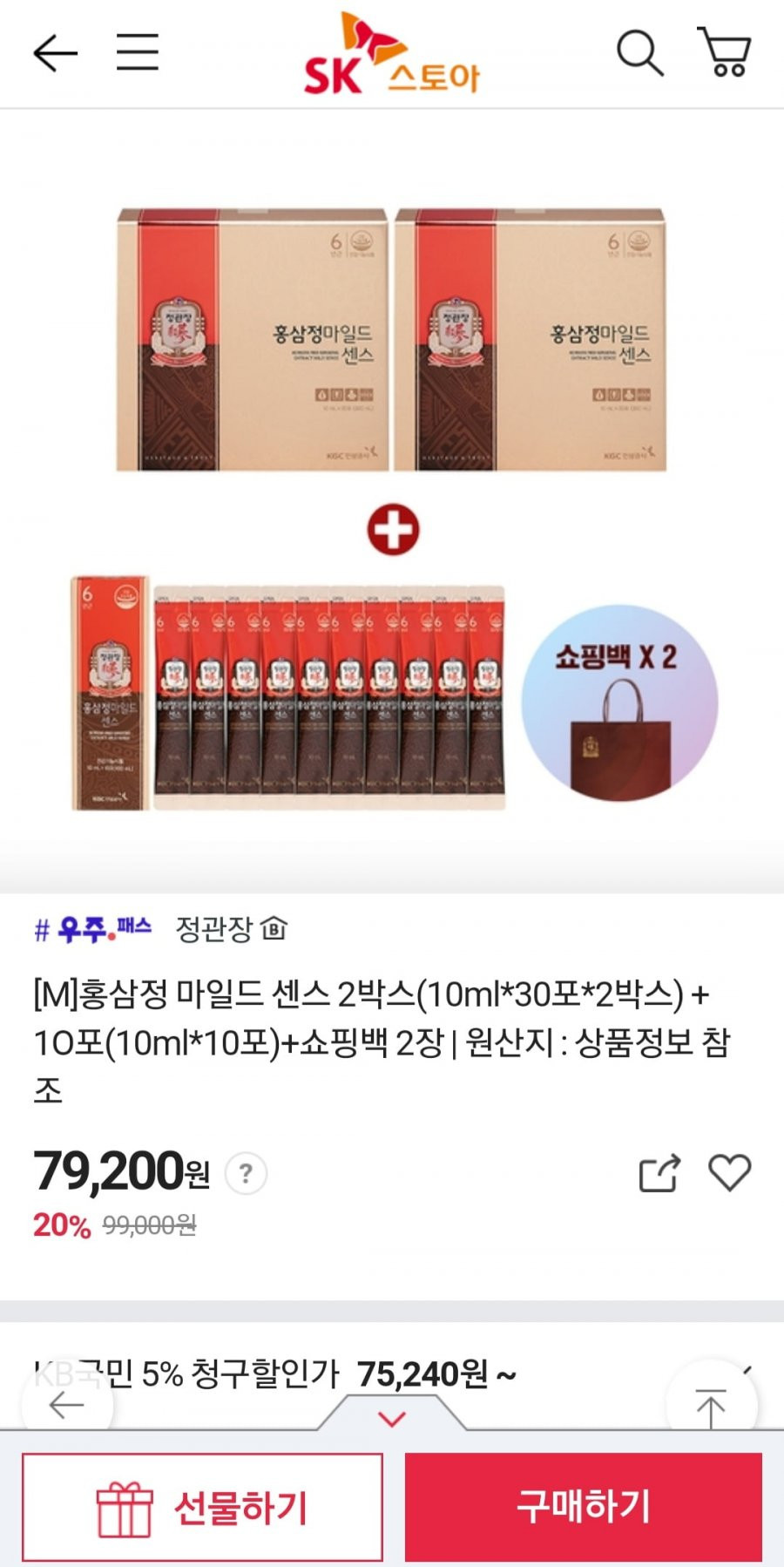The width and height of the screenshot is (784, 1567).
Task: Expand KB국민 5% 청구할인가 details
Action: [x=746, y=1372]
